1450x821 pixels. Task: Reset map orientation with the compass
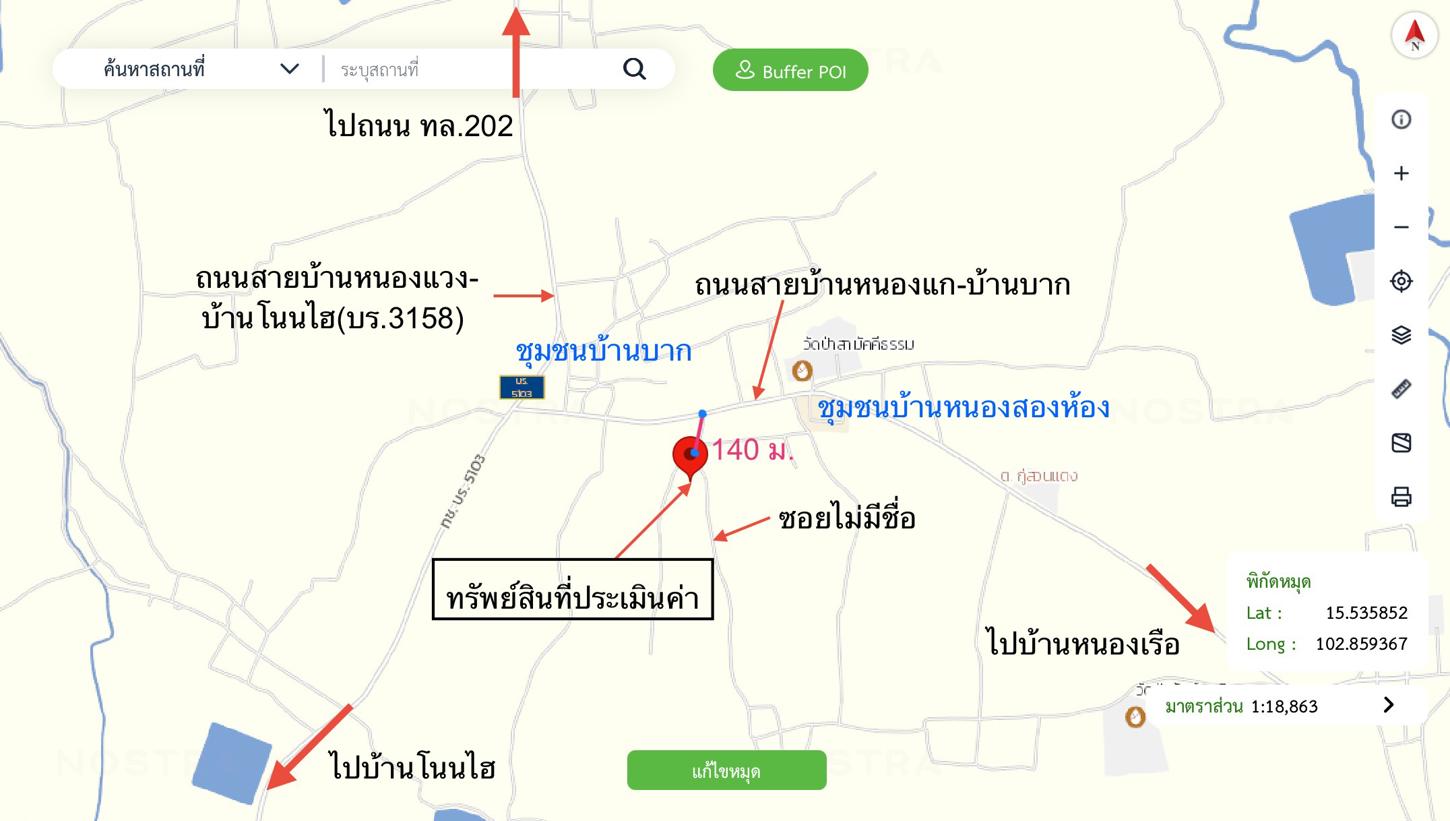(x=1414, y=35)
